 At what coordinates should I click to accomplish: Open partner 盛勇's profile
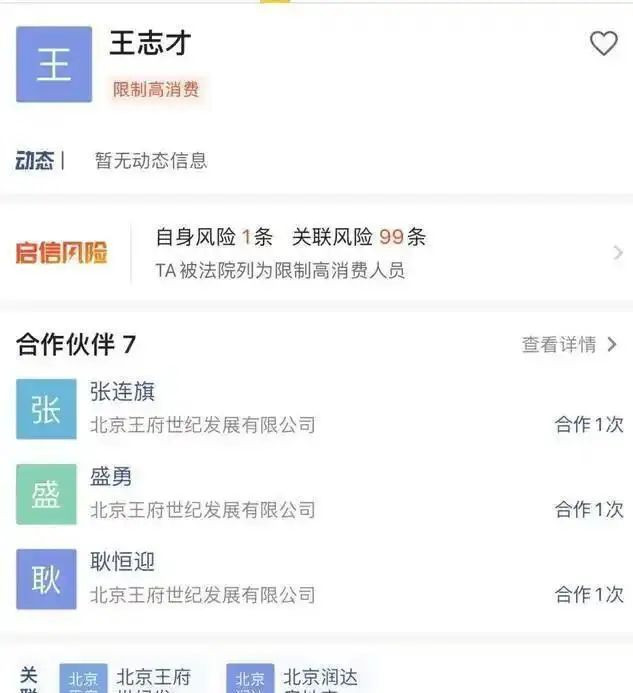tap(111, 477)
